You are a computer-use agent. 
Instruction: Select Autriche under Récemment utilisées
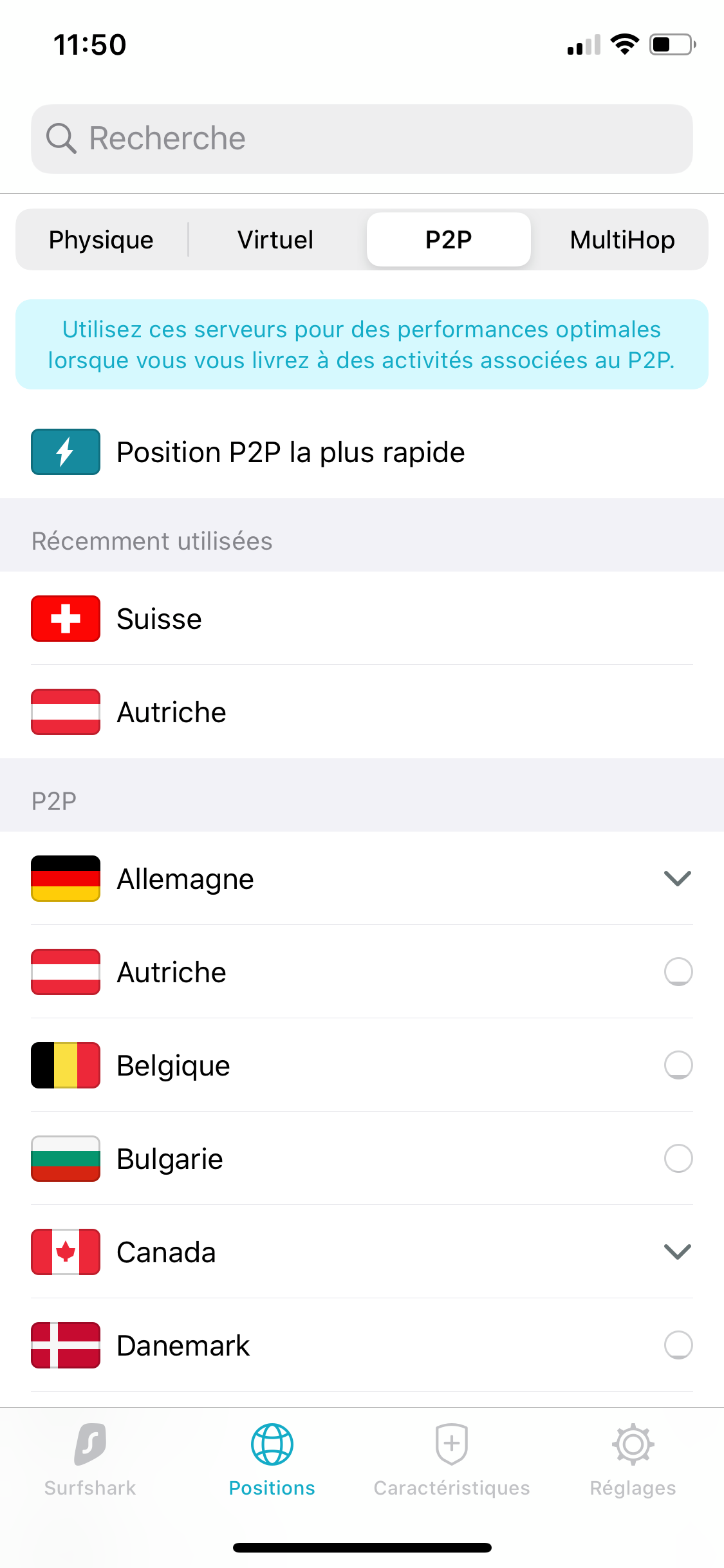(x=362, y=712)
